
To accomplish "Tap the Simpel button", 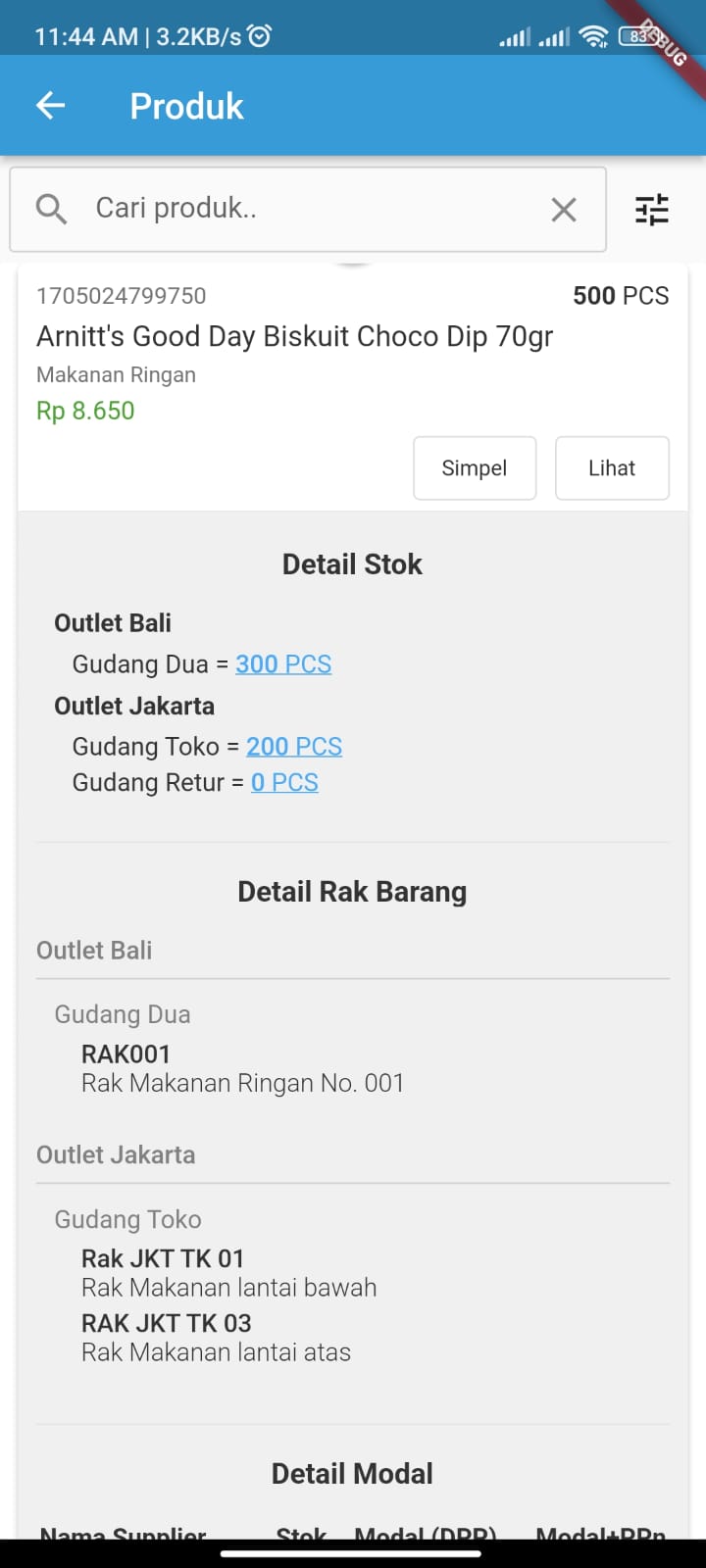I will pos(475,468).
